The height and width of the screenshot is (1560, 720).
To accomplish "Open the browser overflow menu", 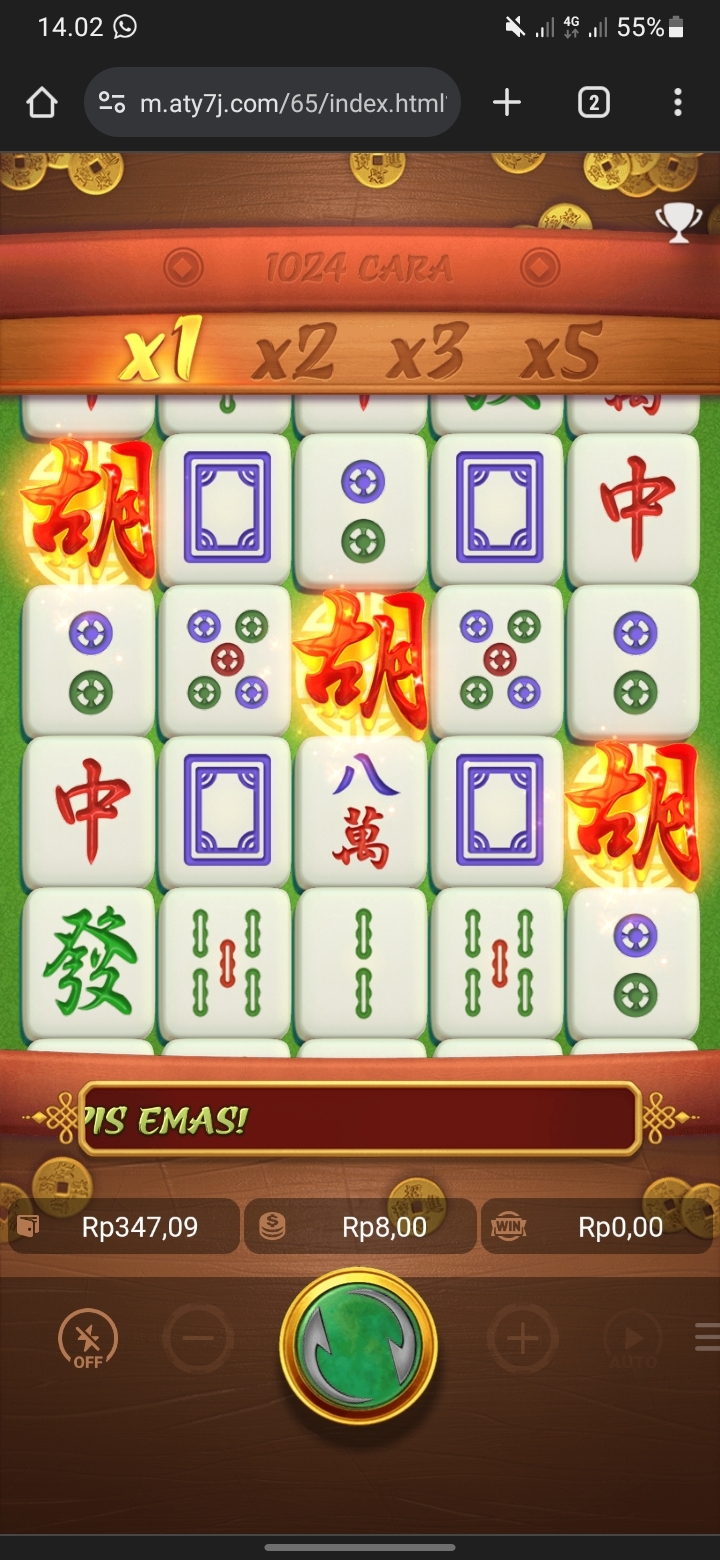I will [x=678, y=102].
